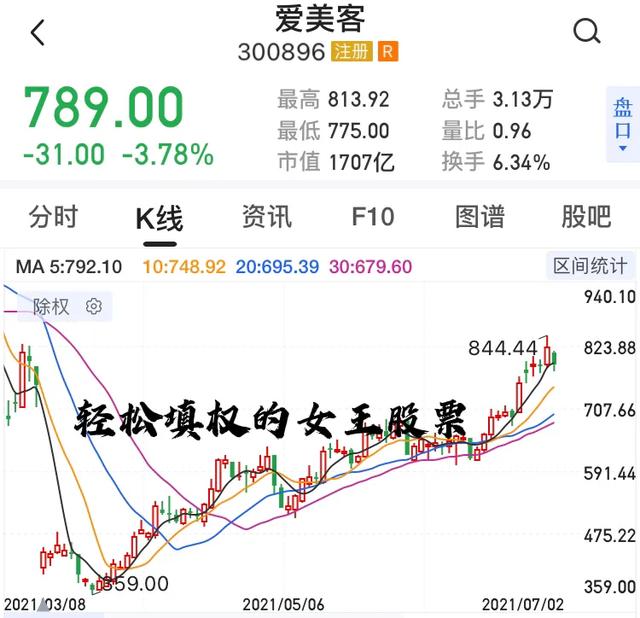Switch to the 图谱 tab
The height and width of the screenshot is (618, 640).
pos(480,217)
